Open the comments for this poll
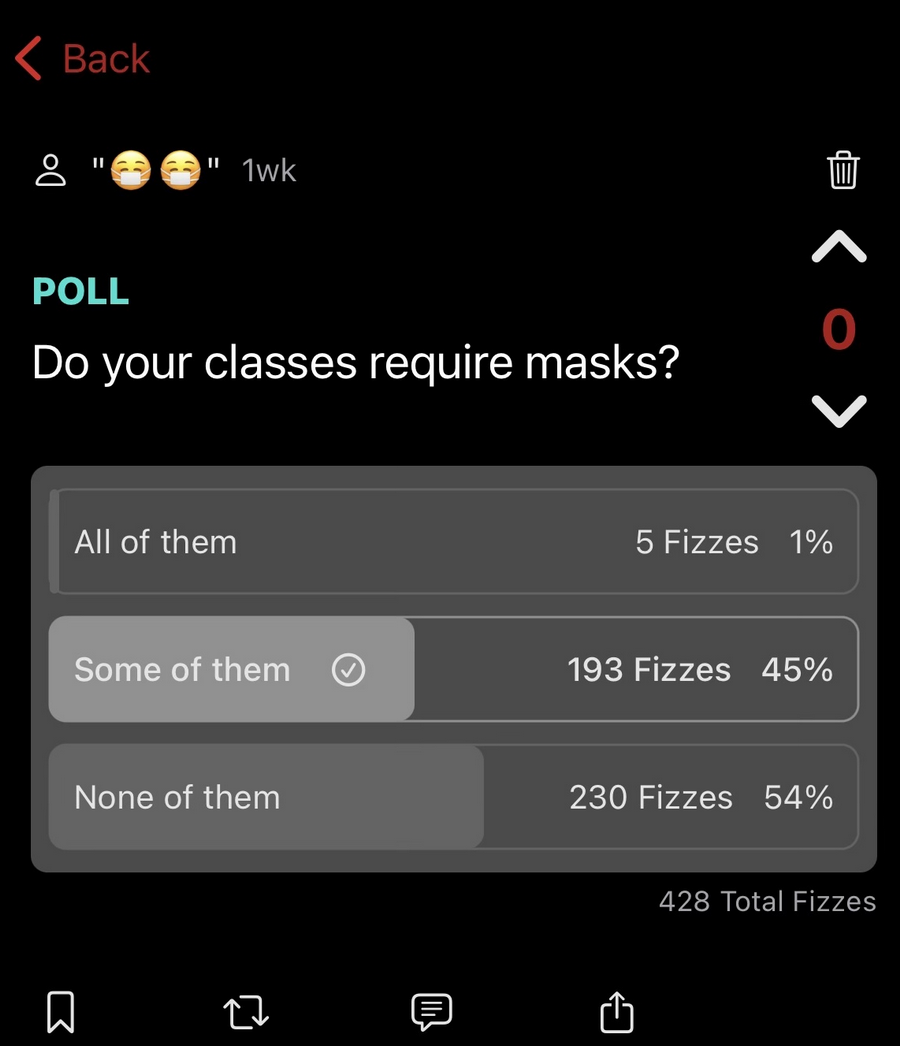The width and height of the screenshot is (900, 1046). pos(431,1011)
